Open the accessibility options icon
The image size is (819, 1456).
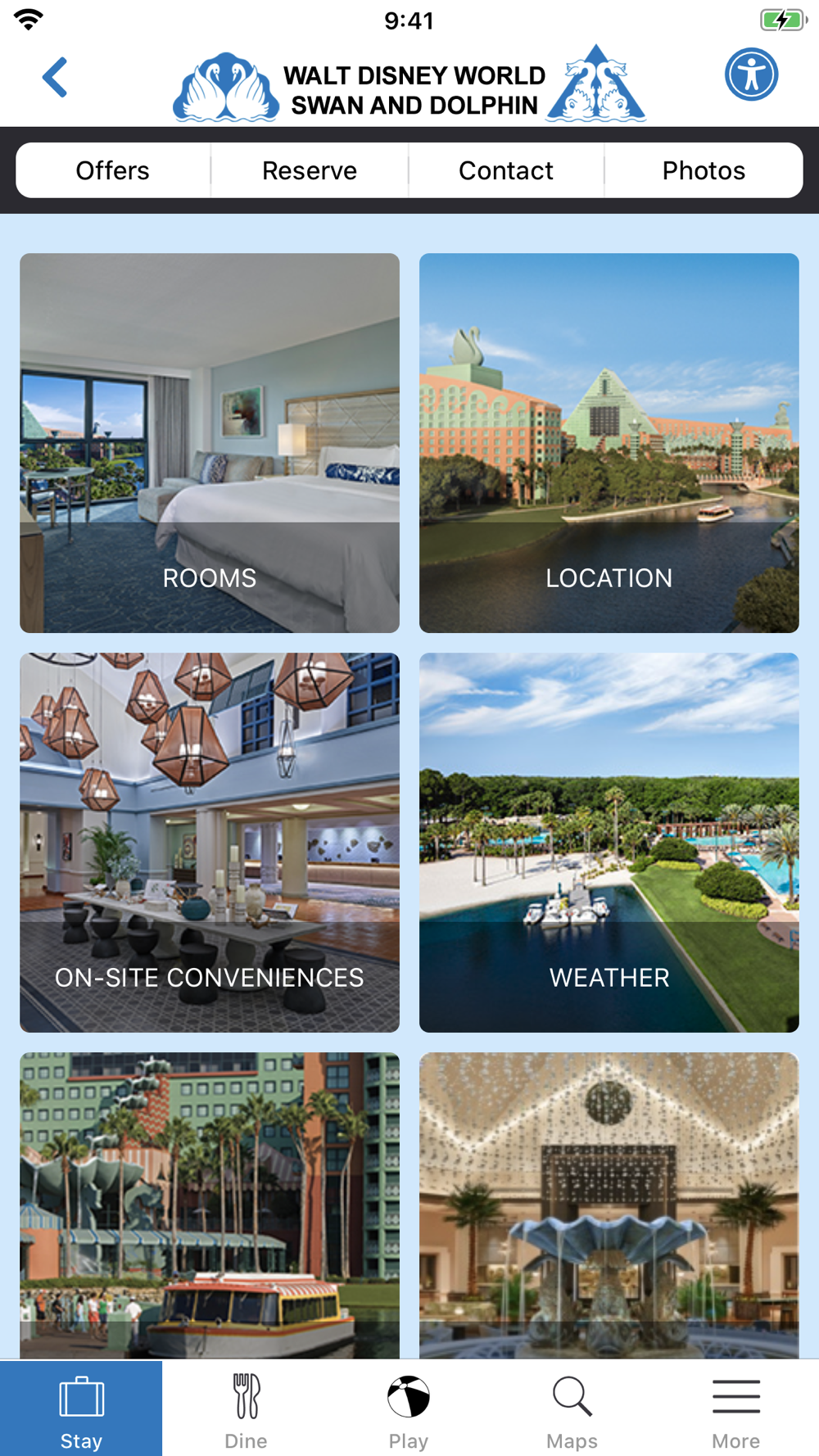[x=751, y=75]
